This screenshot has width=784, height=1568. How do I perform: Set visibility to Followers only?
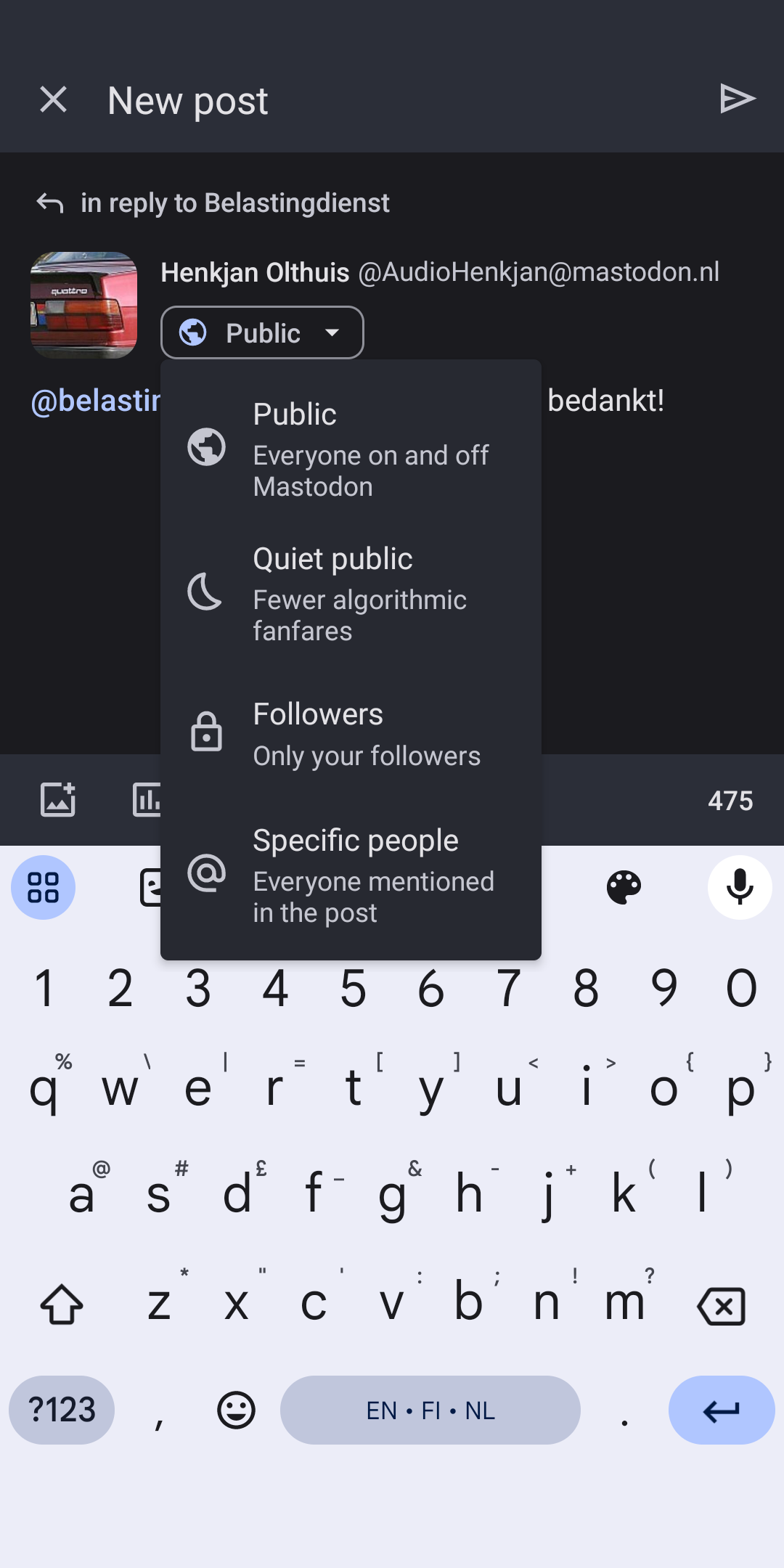tap(351, 733)
